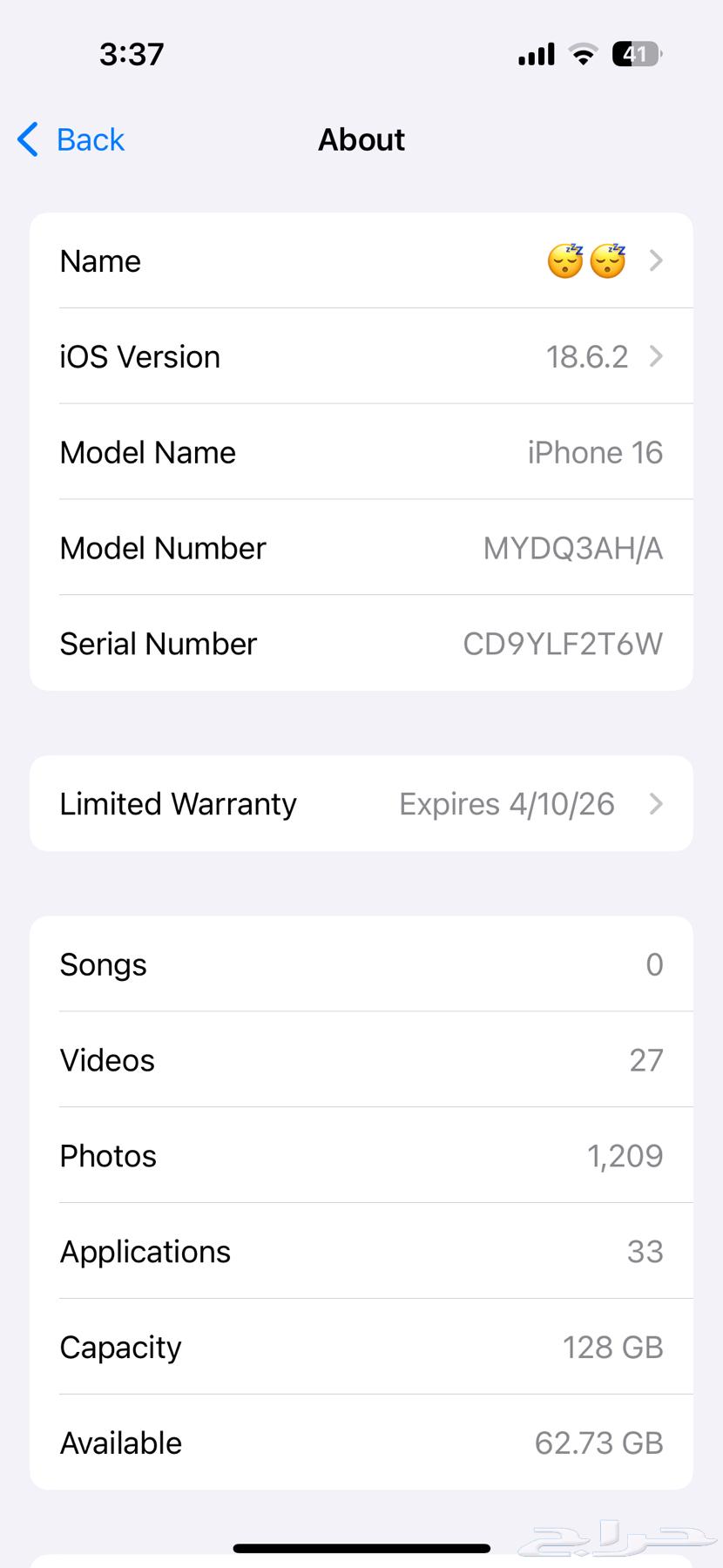
Task: Tap the About title
Action: (361, 139)
